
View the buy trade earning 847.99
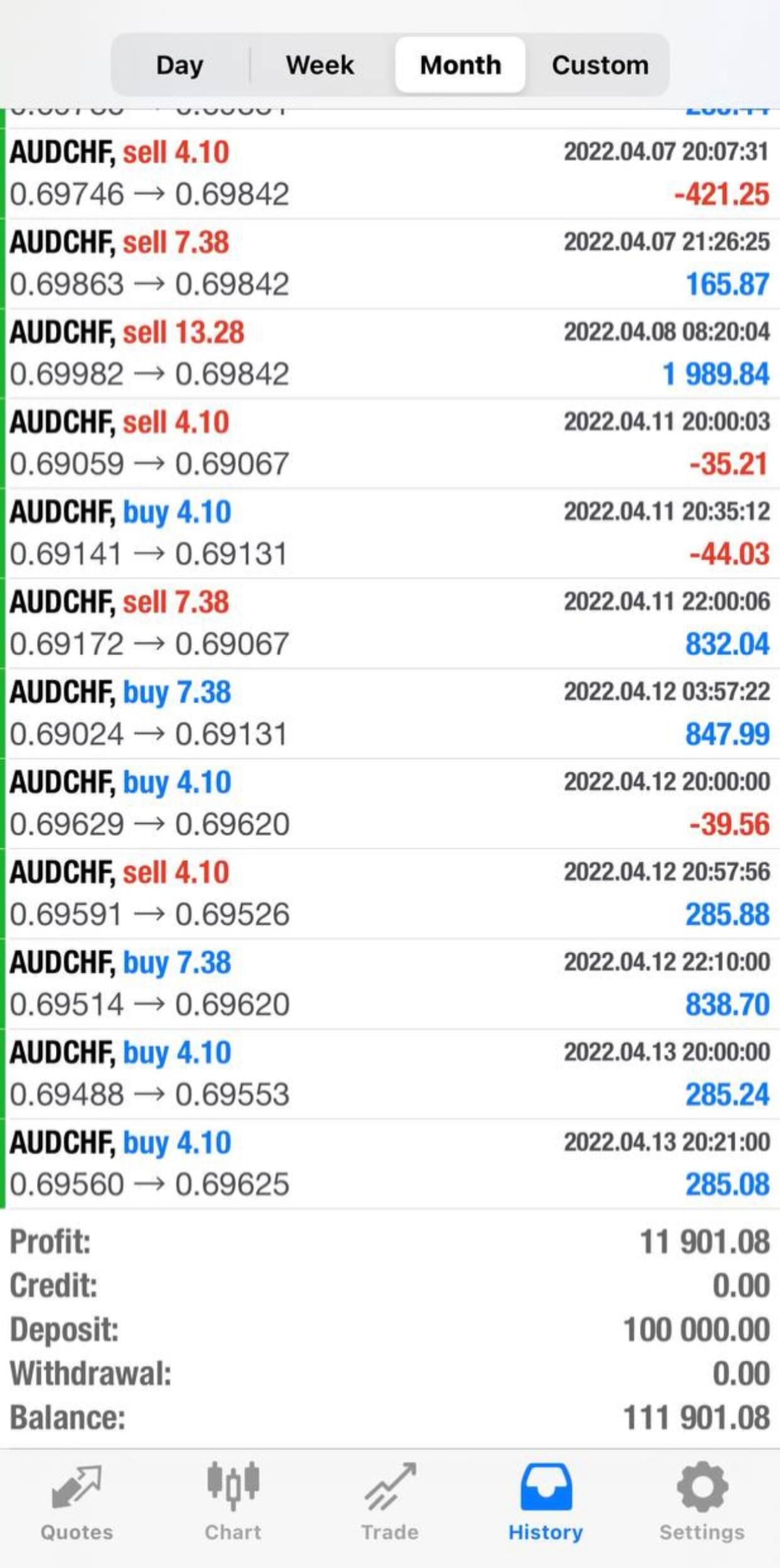pyautogui.click(x=389, y=713)
